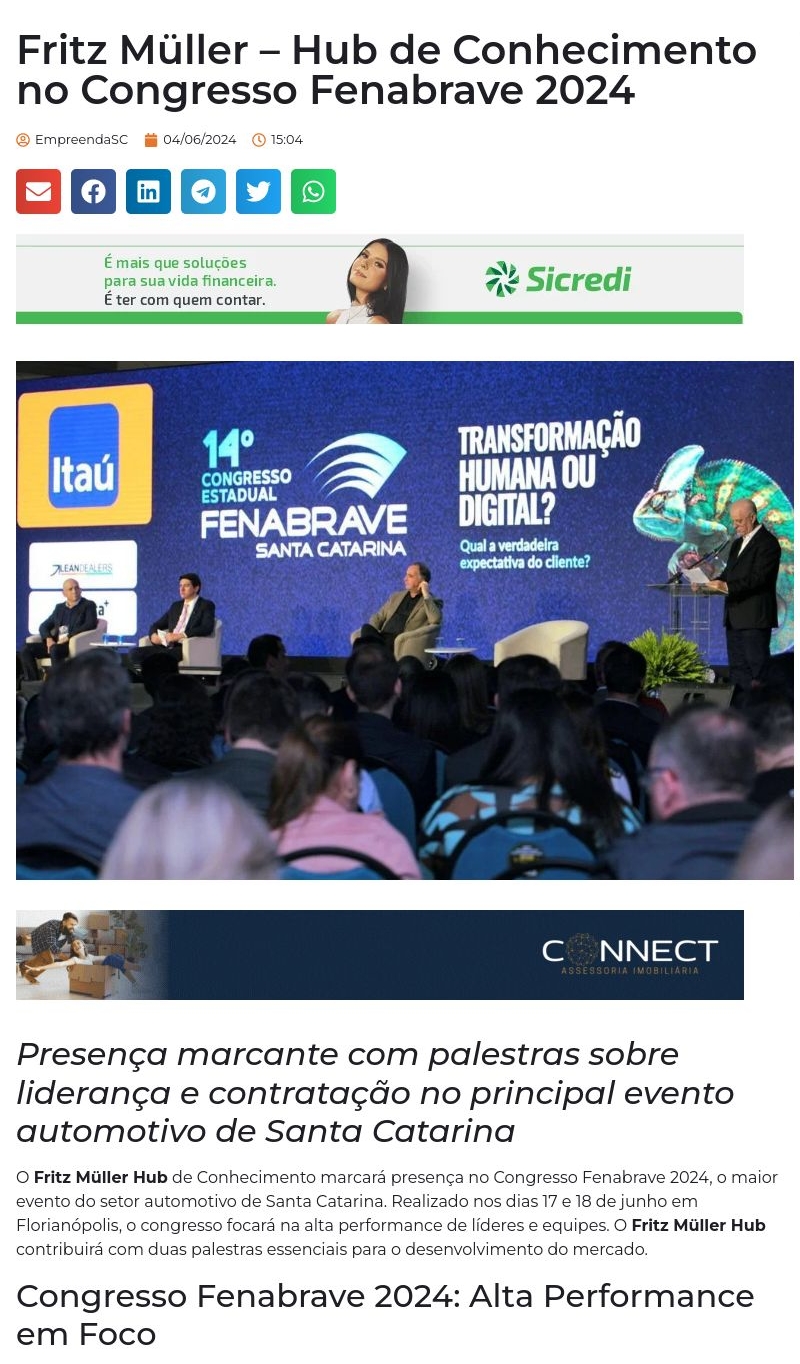Share this article on Telegram
The width and height of the screenshot is (800, 1364).
[x=203, y=191]
